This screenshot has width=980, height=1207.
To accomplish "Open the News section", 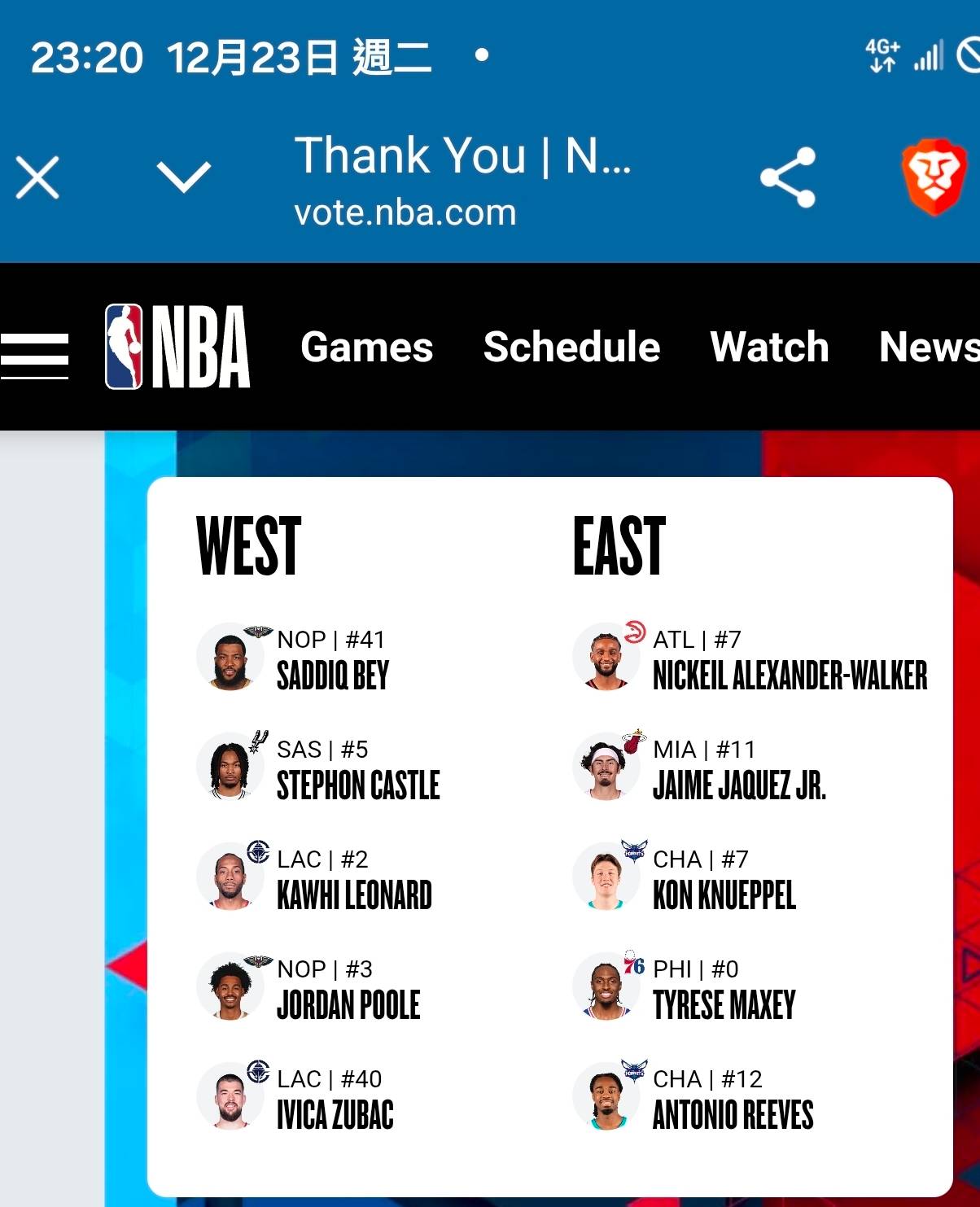I will tap(928, 347).
